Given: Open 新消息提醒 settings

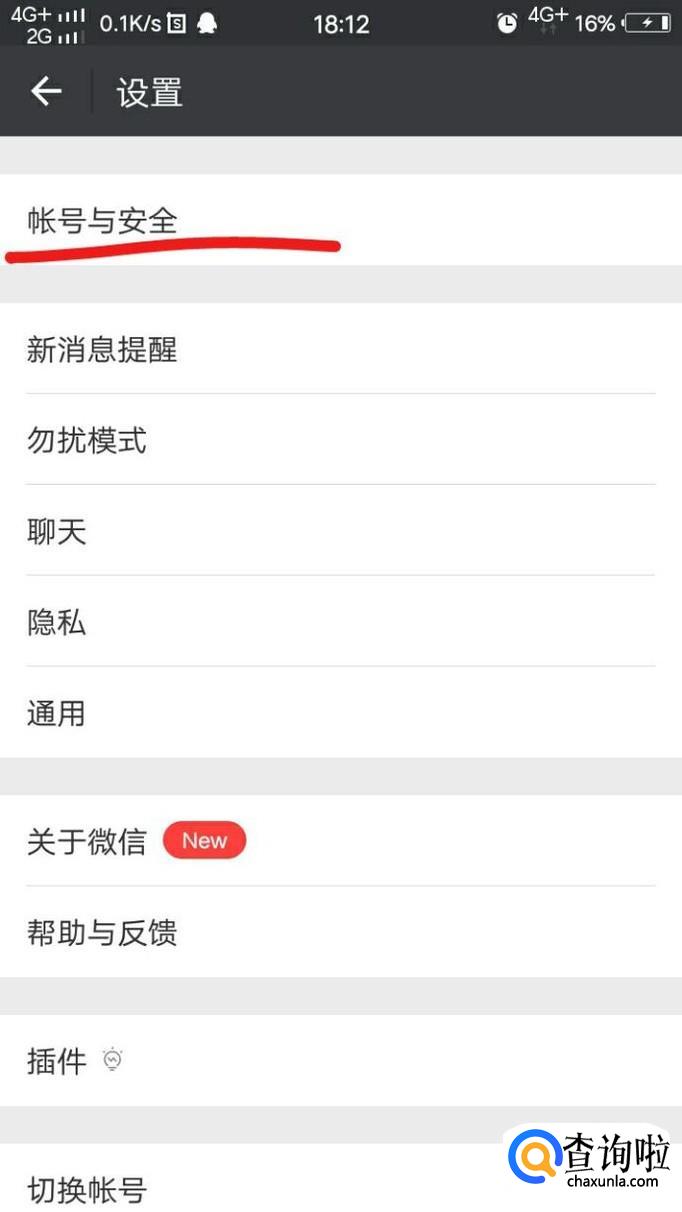Looking at the screenshot, I should click(x=340, y=349).
